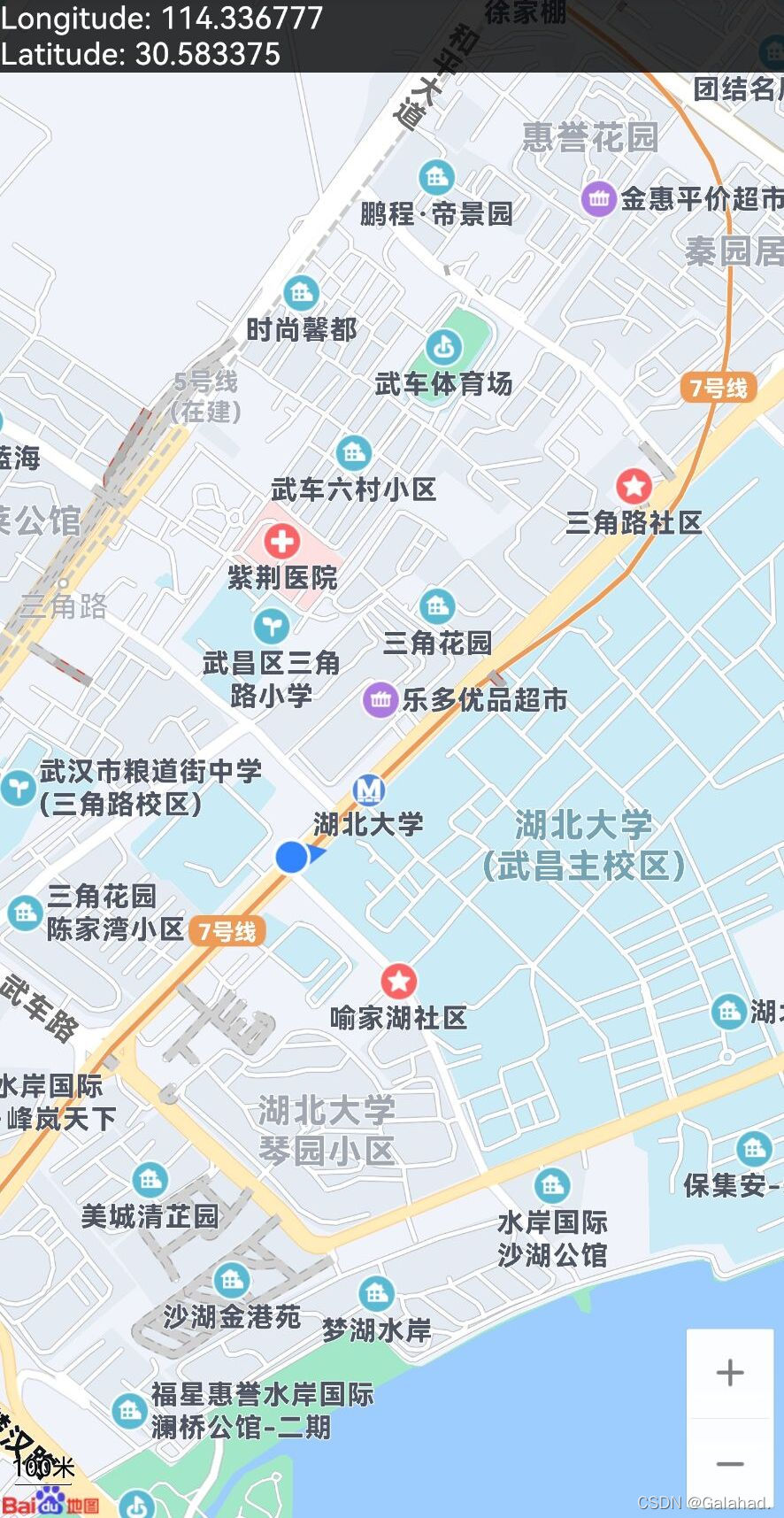Open the 武车体育场 stadium icon

click(x=445, y=344)
